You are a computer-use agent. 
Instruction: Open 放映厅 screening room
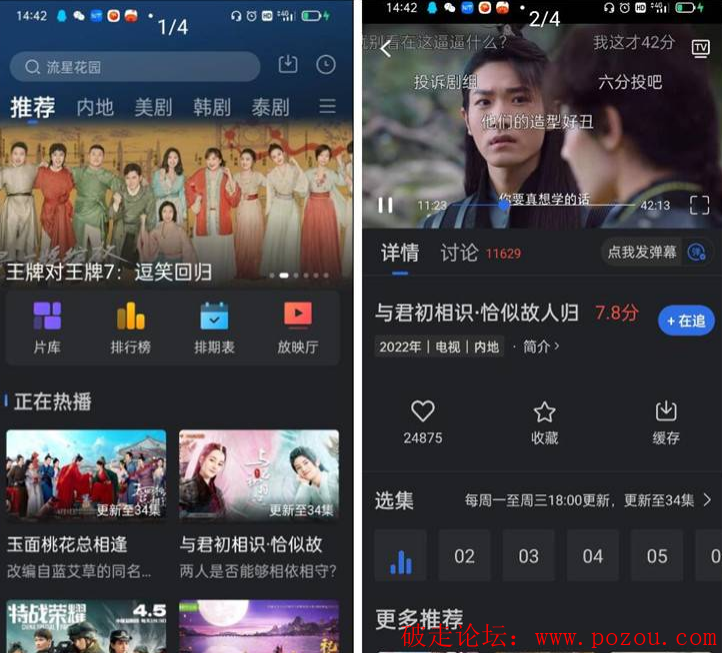tap(297, 328)
